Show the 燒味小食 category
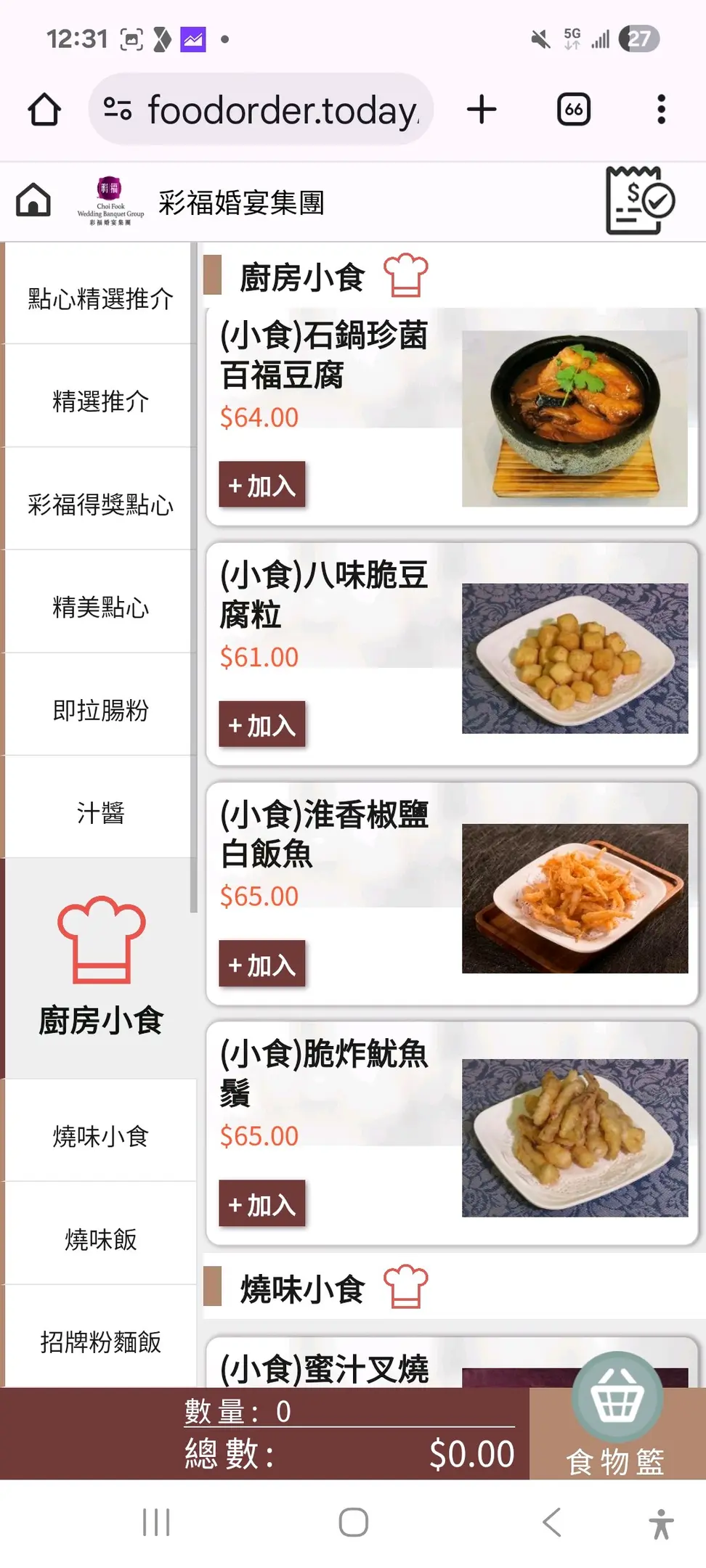 click(100, 1135)
